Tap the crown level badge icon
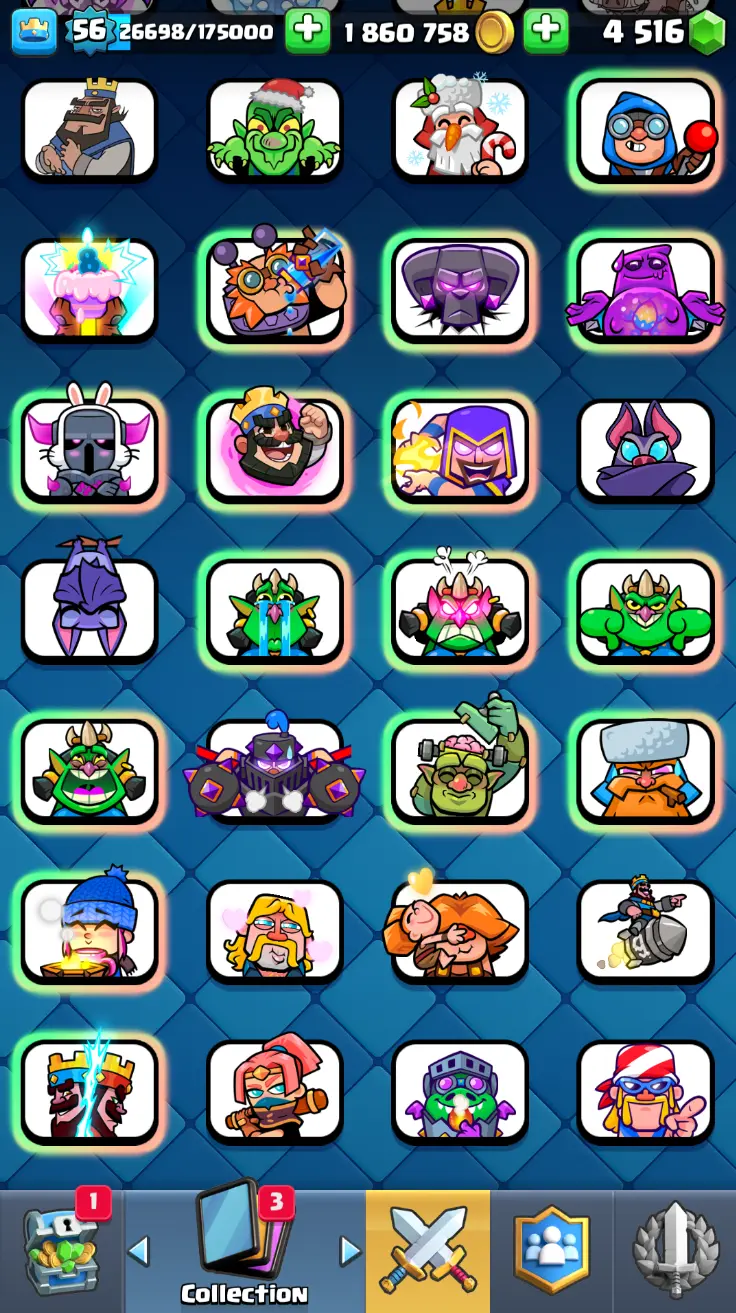This screenshot has height=1313, width=736. click(x=35, y=32)
